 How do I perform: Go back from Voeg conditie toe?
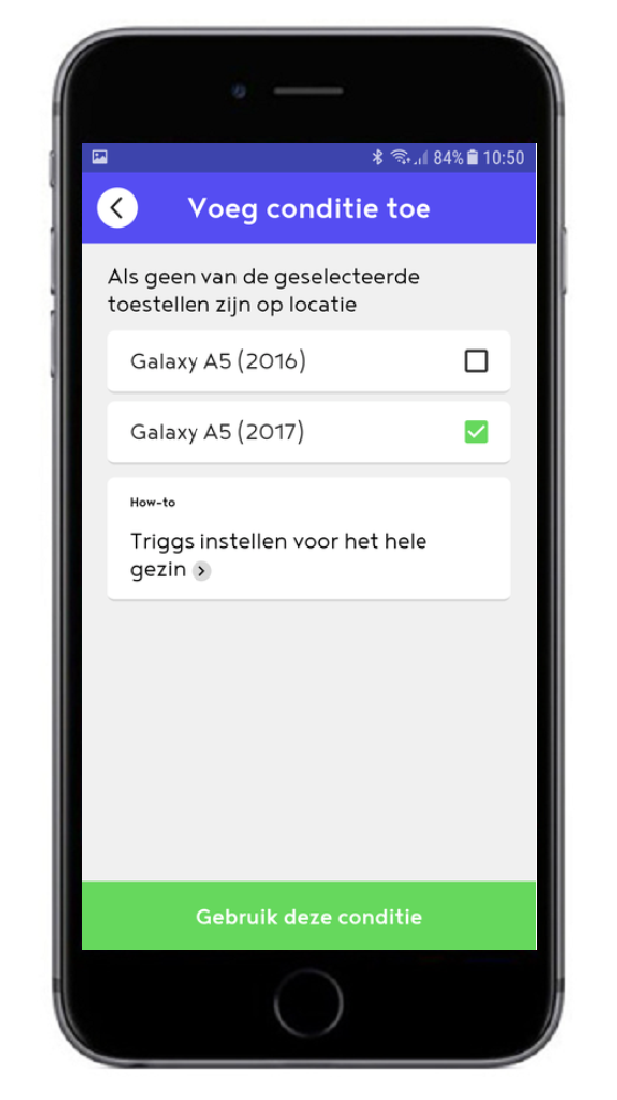(x=118, y=208)
